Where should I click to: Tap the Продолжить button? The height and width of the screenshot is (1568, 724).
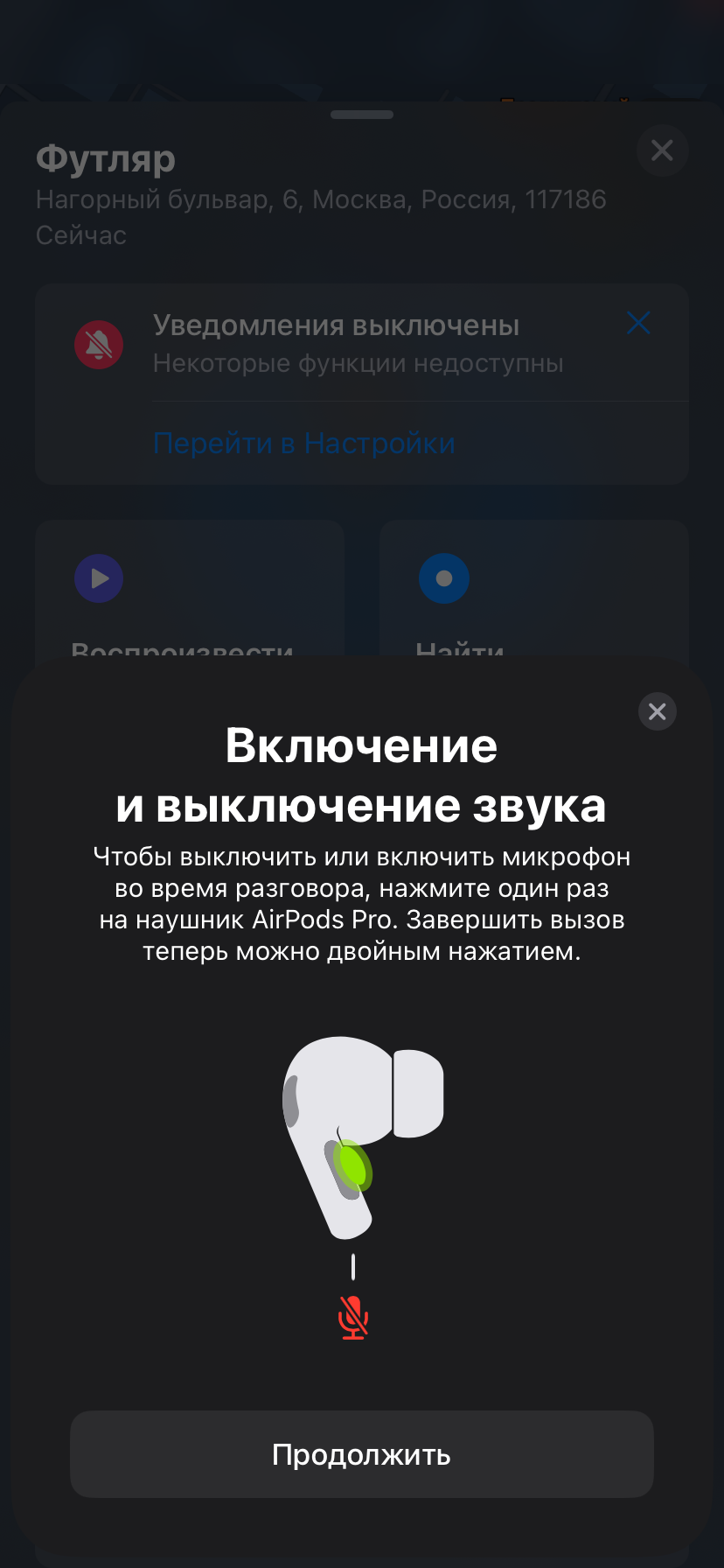click(x=361, y=1454)
